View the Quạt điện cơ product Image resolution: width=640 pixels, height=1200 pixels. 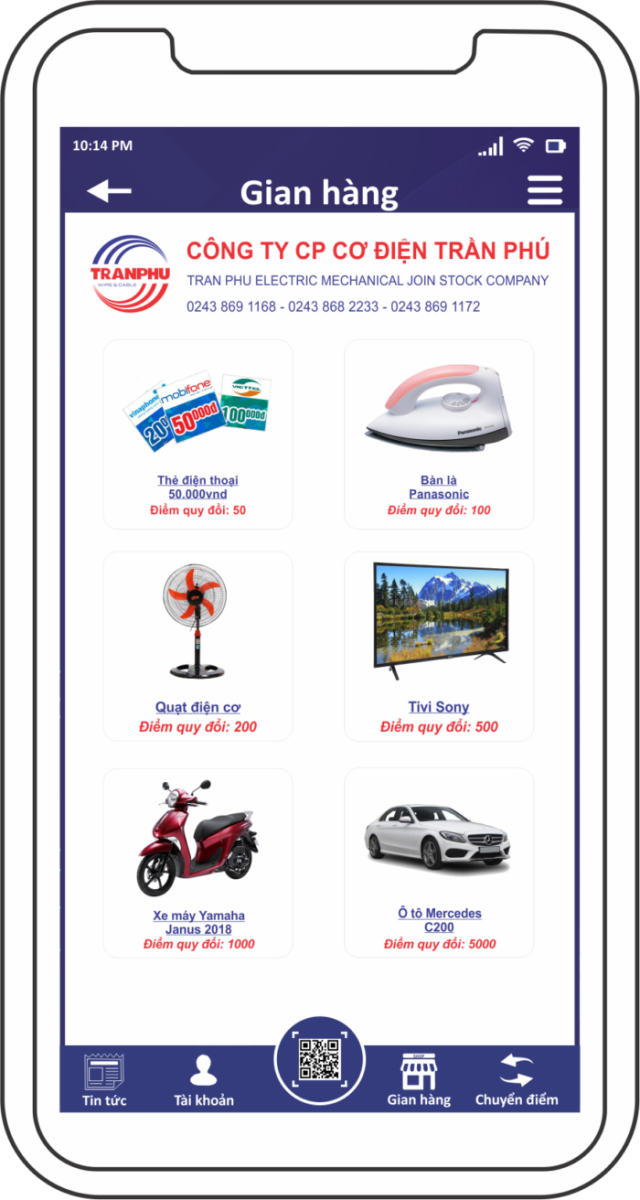click(198, 646)
